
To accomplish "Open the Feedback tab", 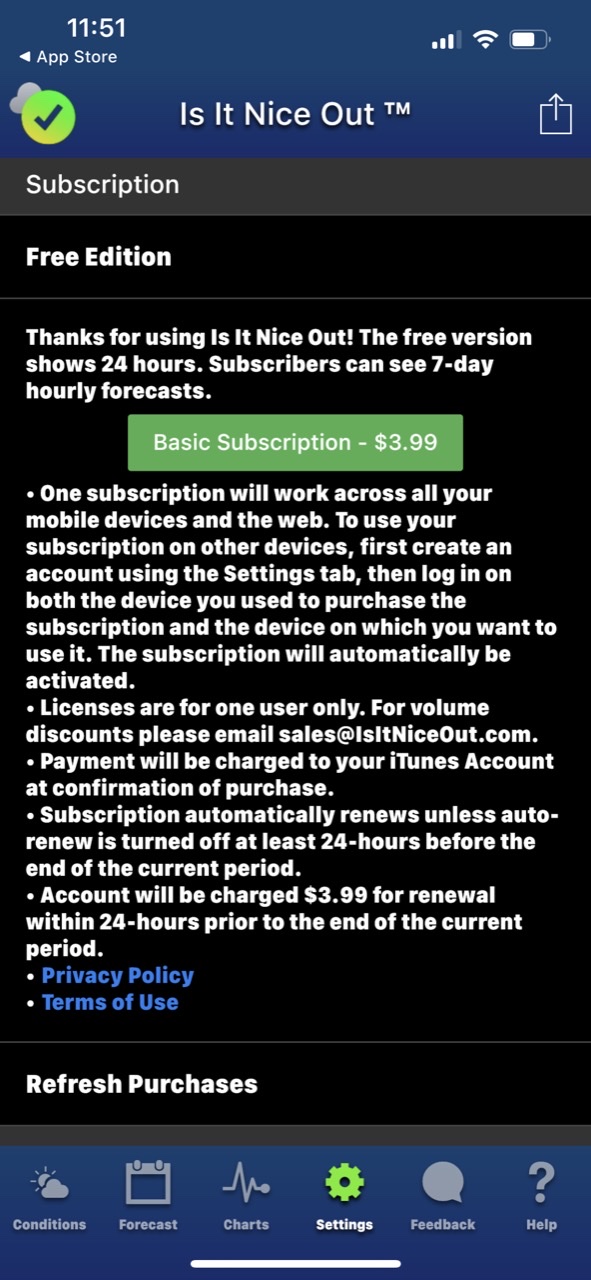I will pyautogui.click(x=443, y=1197).
